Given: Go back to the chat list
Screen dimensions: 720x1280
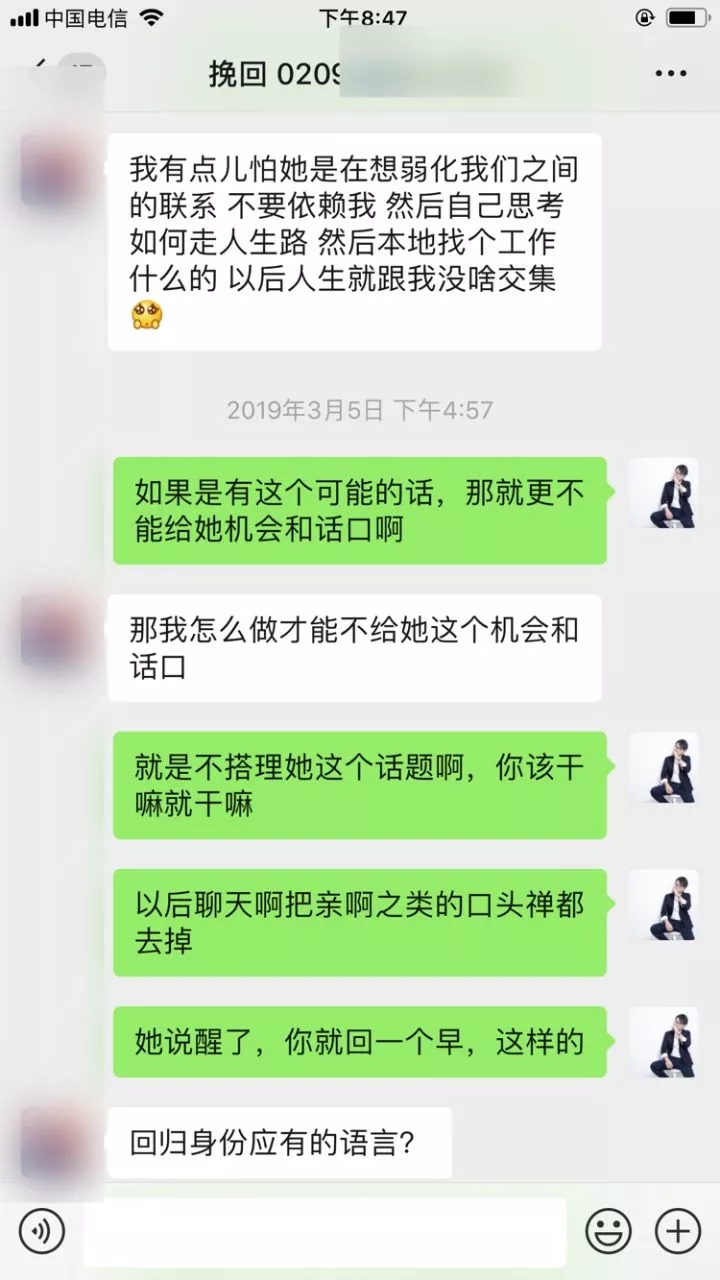Looking at the screenshot, I should pos(40,73).
